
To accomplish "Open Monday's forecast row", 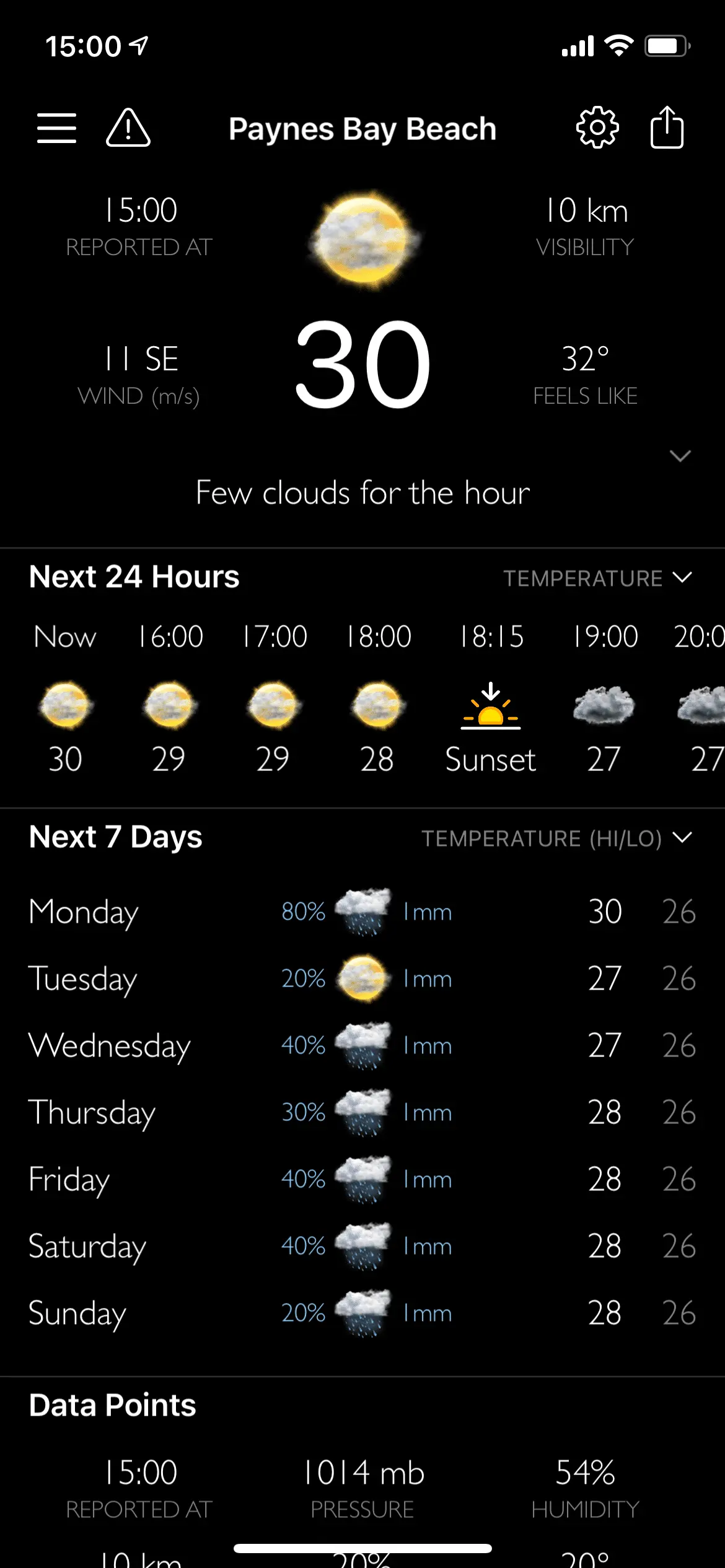I will tap(362, 912).
